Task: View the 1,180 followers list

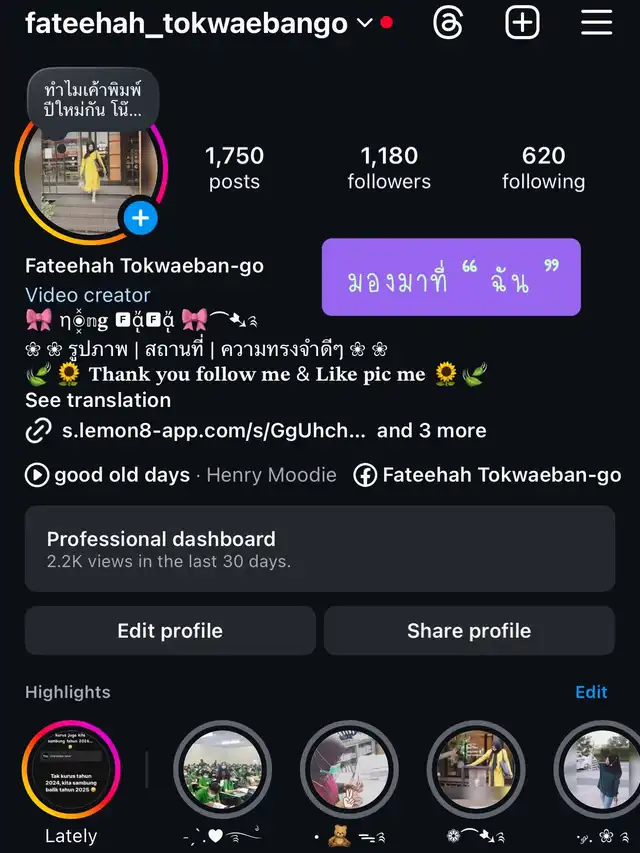Action: tap(389, 167)
